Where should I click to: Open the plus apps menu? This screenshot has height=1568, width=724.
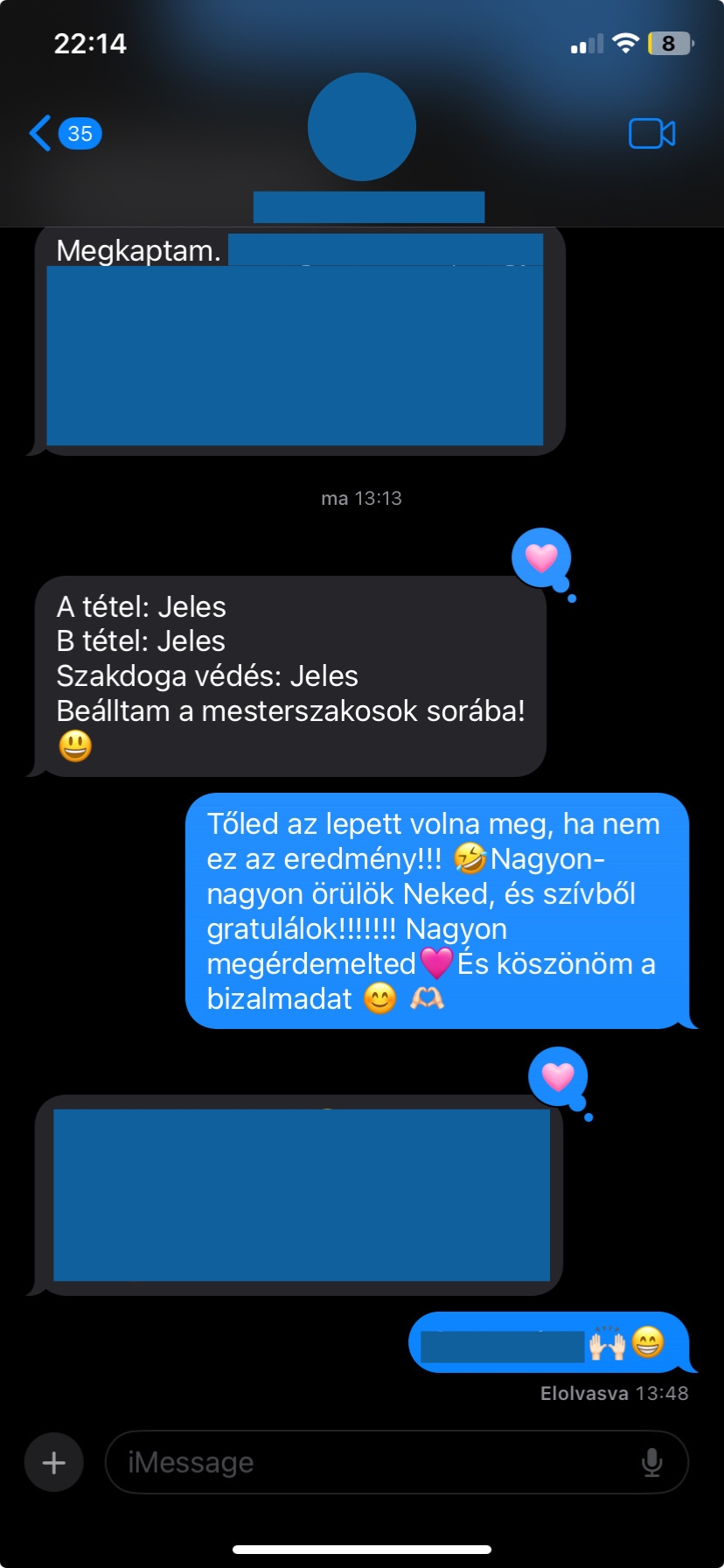coord(54,1462)
